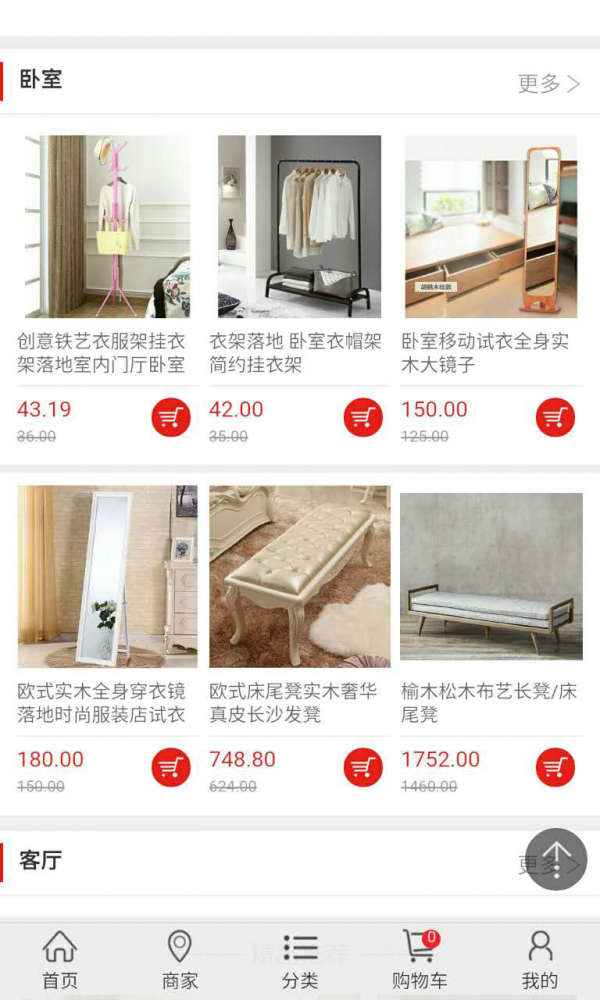Open the 分类 tab
This screenshot has height=1000, width=600.
pyautogui.click(x=300, y=959)
